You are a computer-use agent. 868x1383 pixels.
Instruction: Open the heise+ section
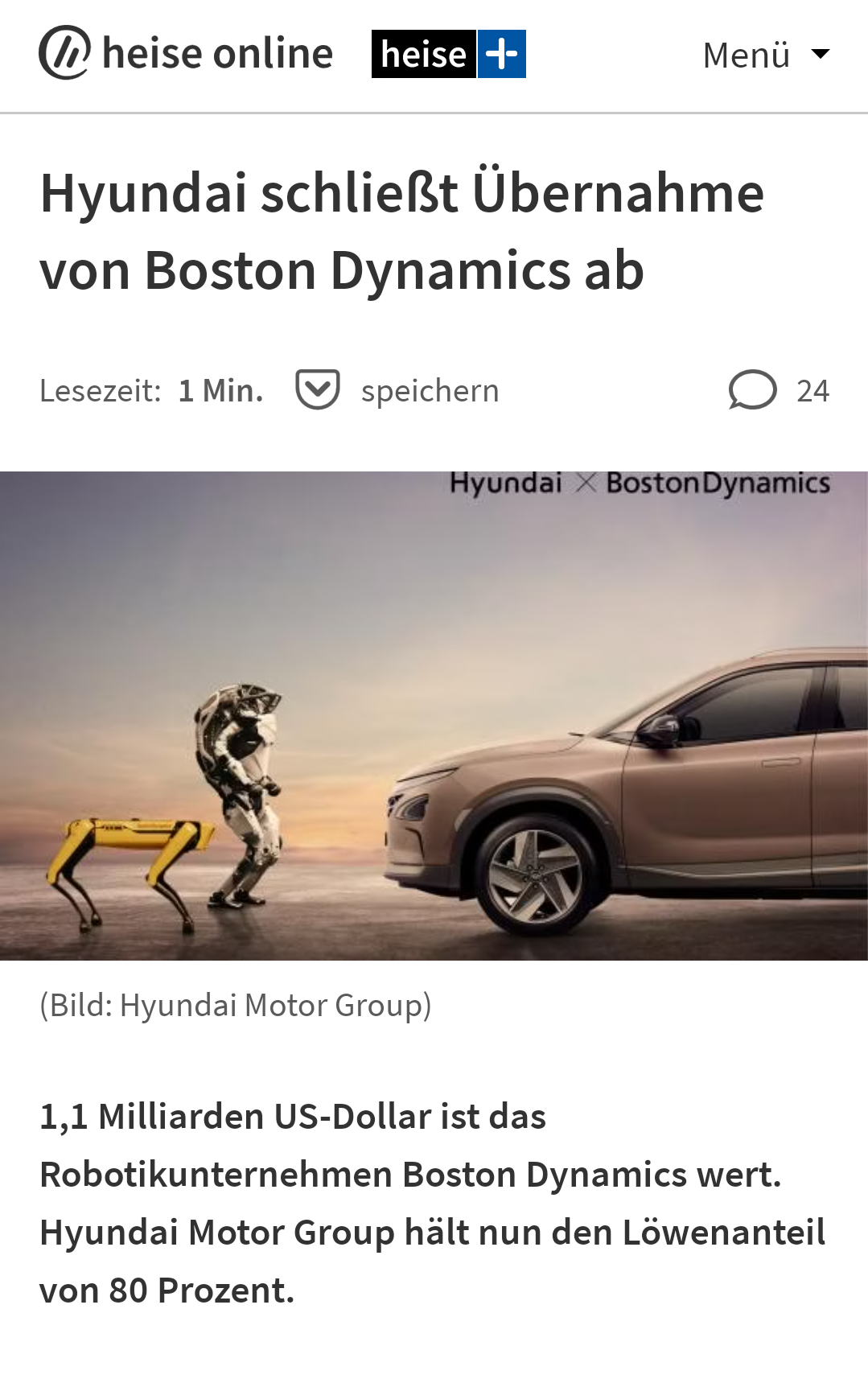coord(448,54)
